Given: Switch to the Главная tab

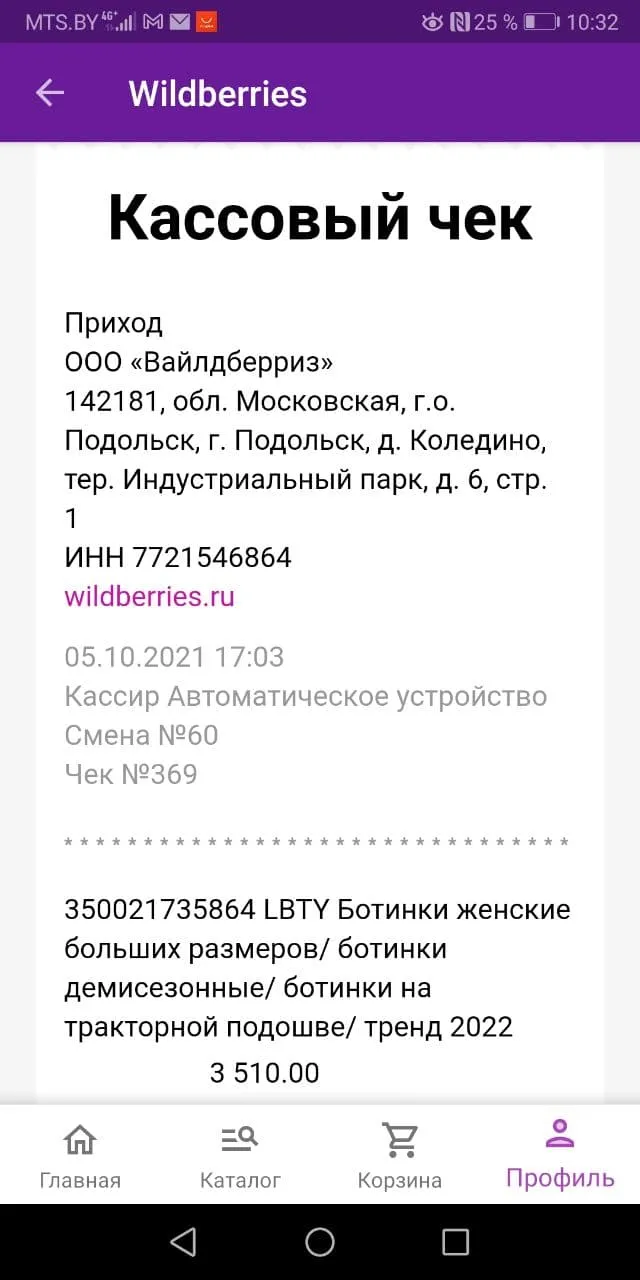Looking at the screenshot, I should [80, 1156].
